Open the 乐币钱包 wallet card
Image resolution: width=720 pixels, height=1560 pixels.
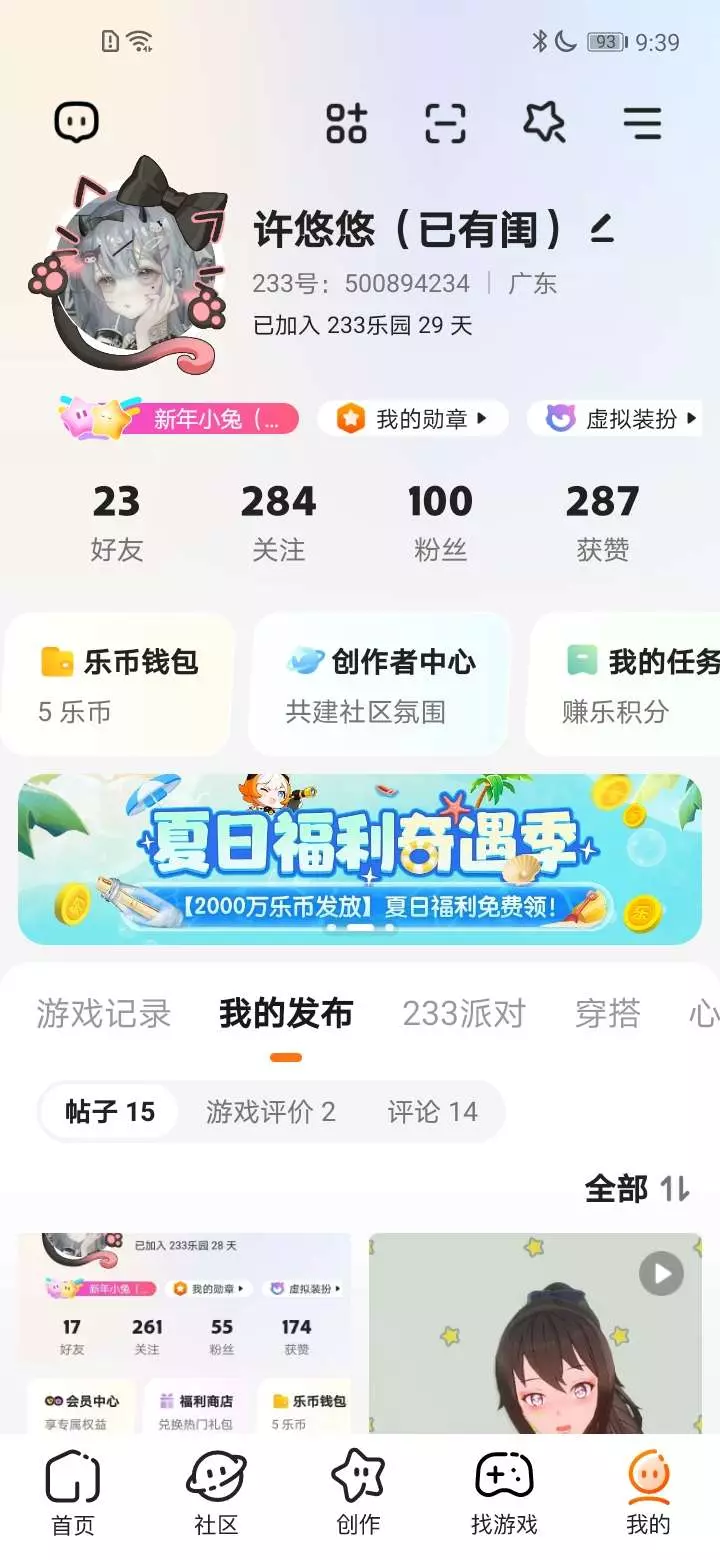pyautogui.click(x=119, y=684)
